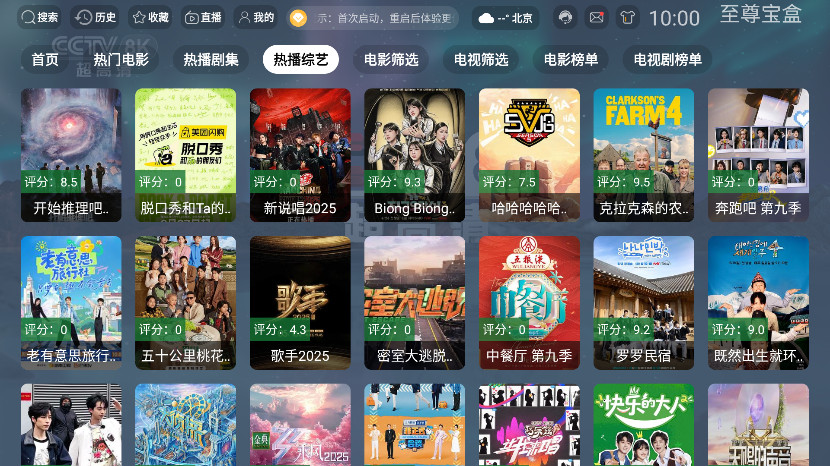Switch to the 热门电影 tab
The image size is (830, 466).
coord(121,60)
